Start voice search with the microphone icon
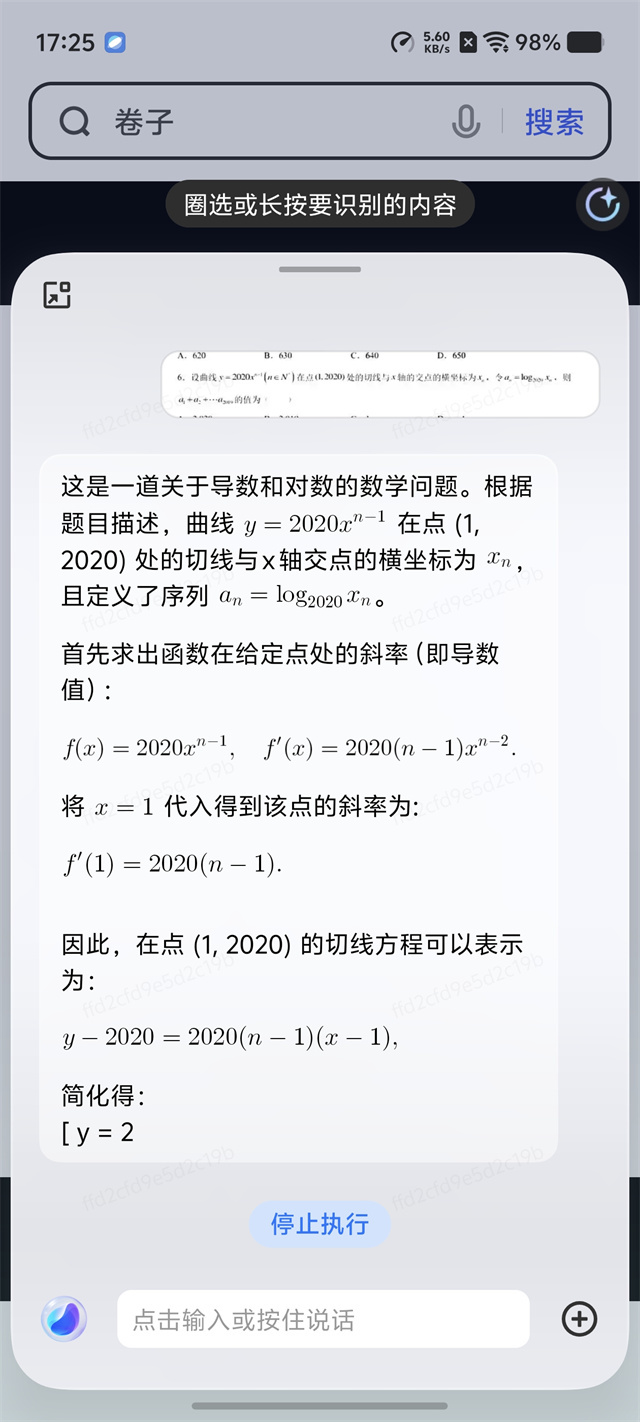 [x=465, y=122]
